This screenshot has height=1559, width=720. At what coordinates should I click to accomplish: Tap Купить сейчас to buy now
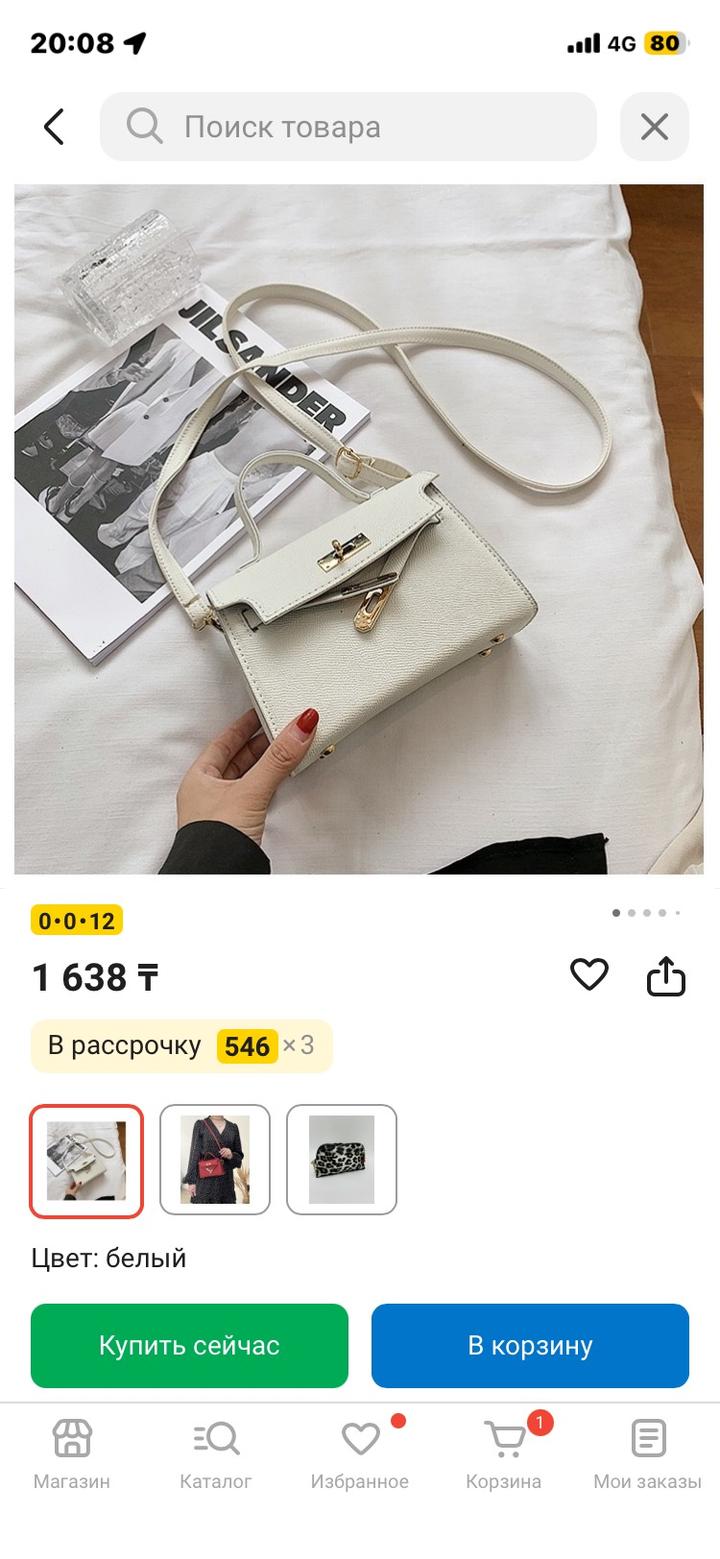[190, 1346]
